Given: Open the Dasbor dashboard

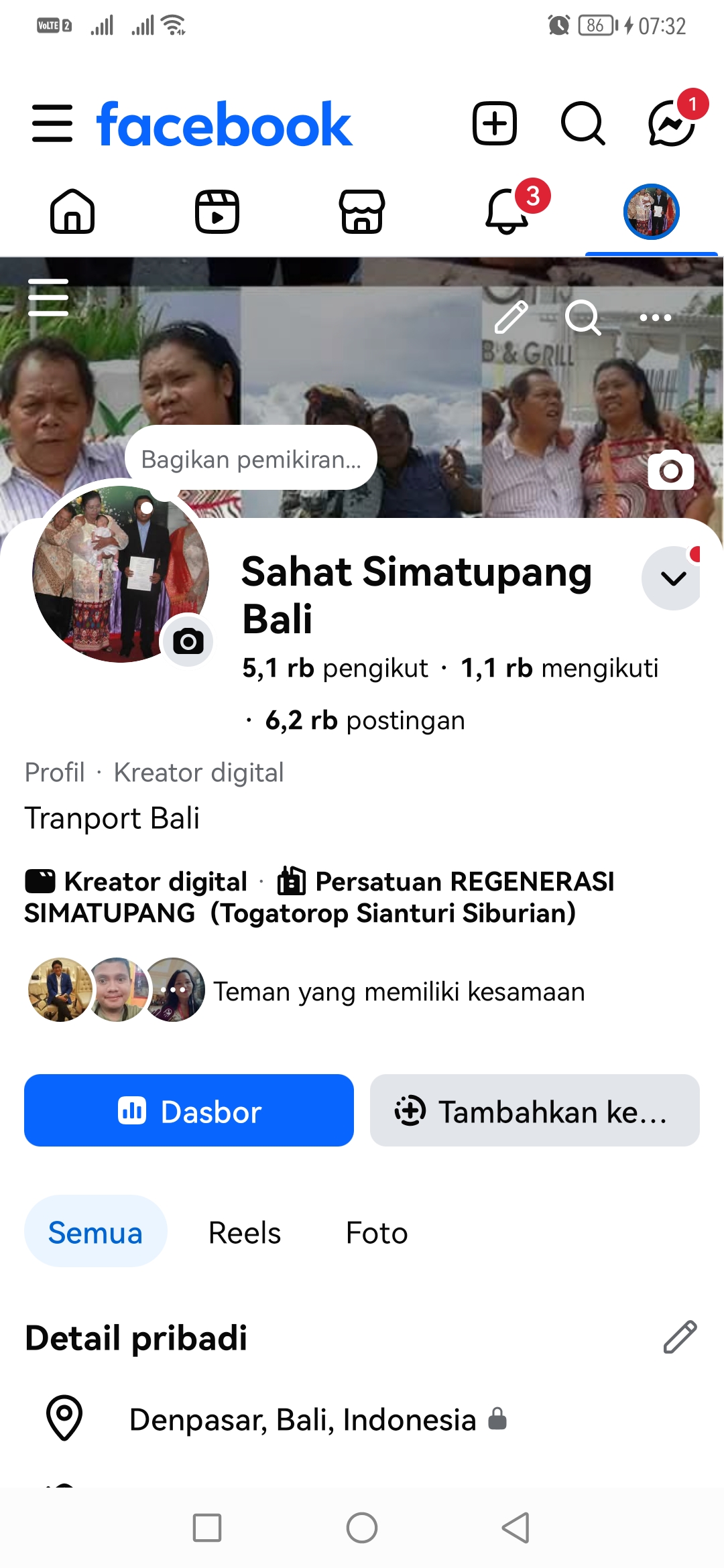Looking at the screenshot, I should (189, 1110).
